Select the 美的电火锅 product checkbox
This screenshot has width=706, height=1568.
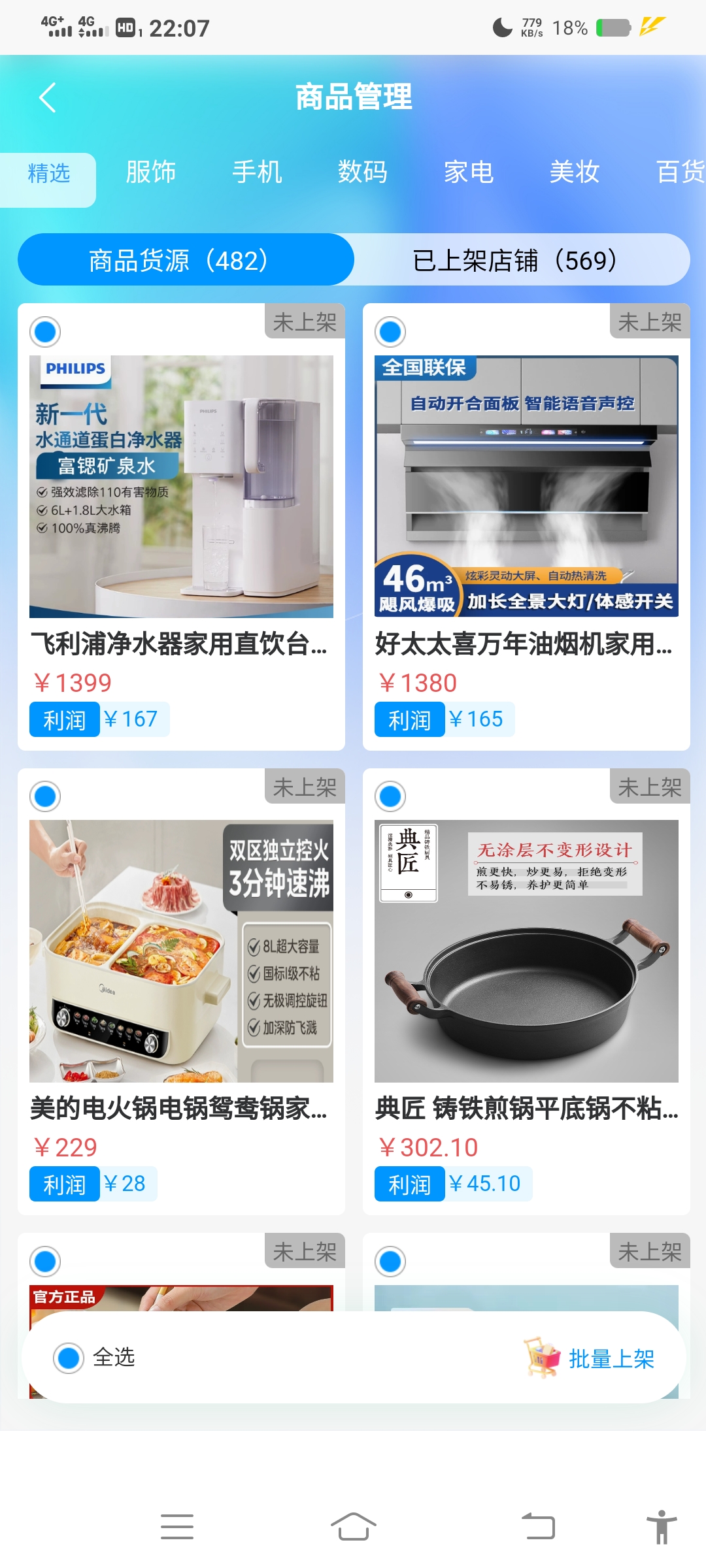[x=45, y=796]
